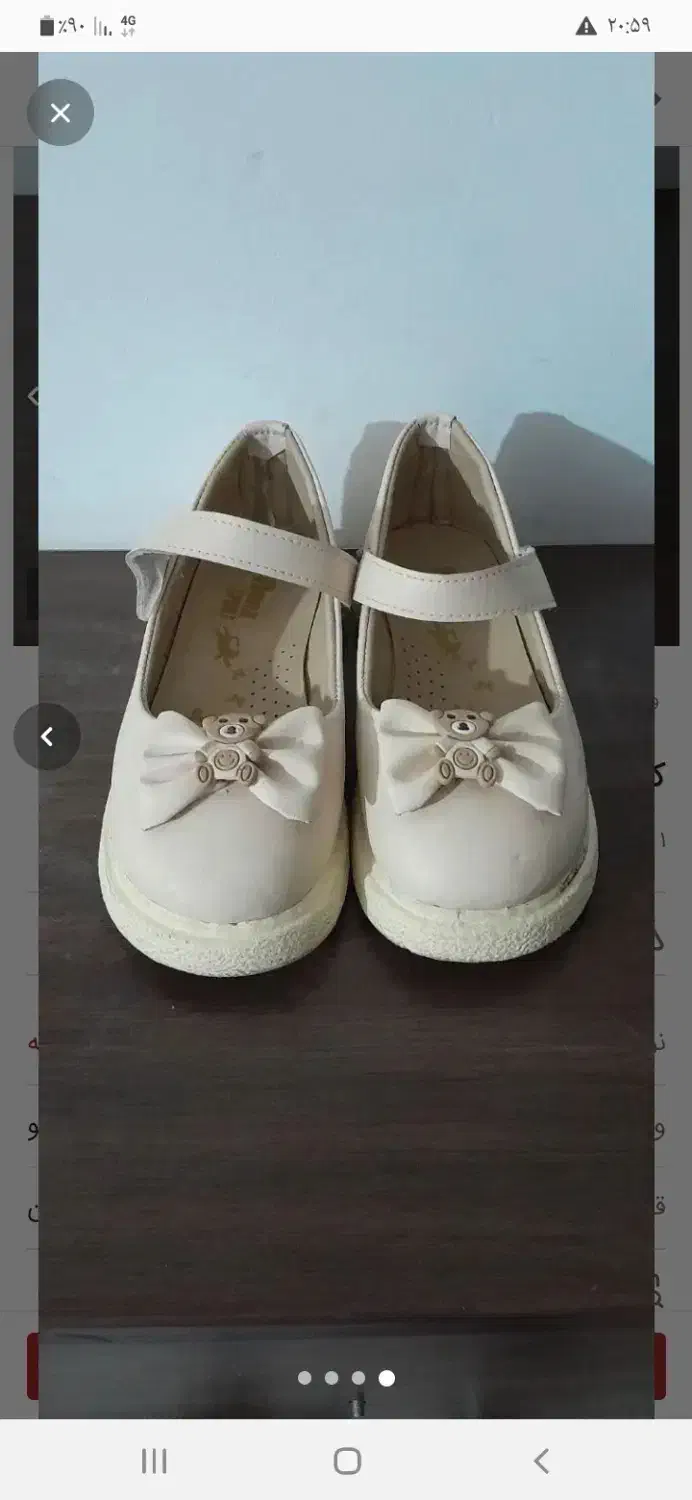The width and height of the screenshot is (692, 1500).
Task: Tap the left arrow to change photo
Action: (47, 737)
